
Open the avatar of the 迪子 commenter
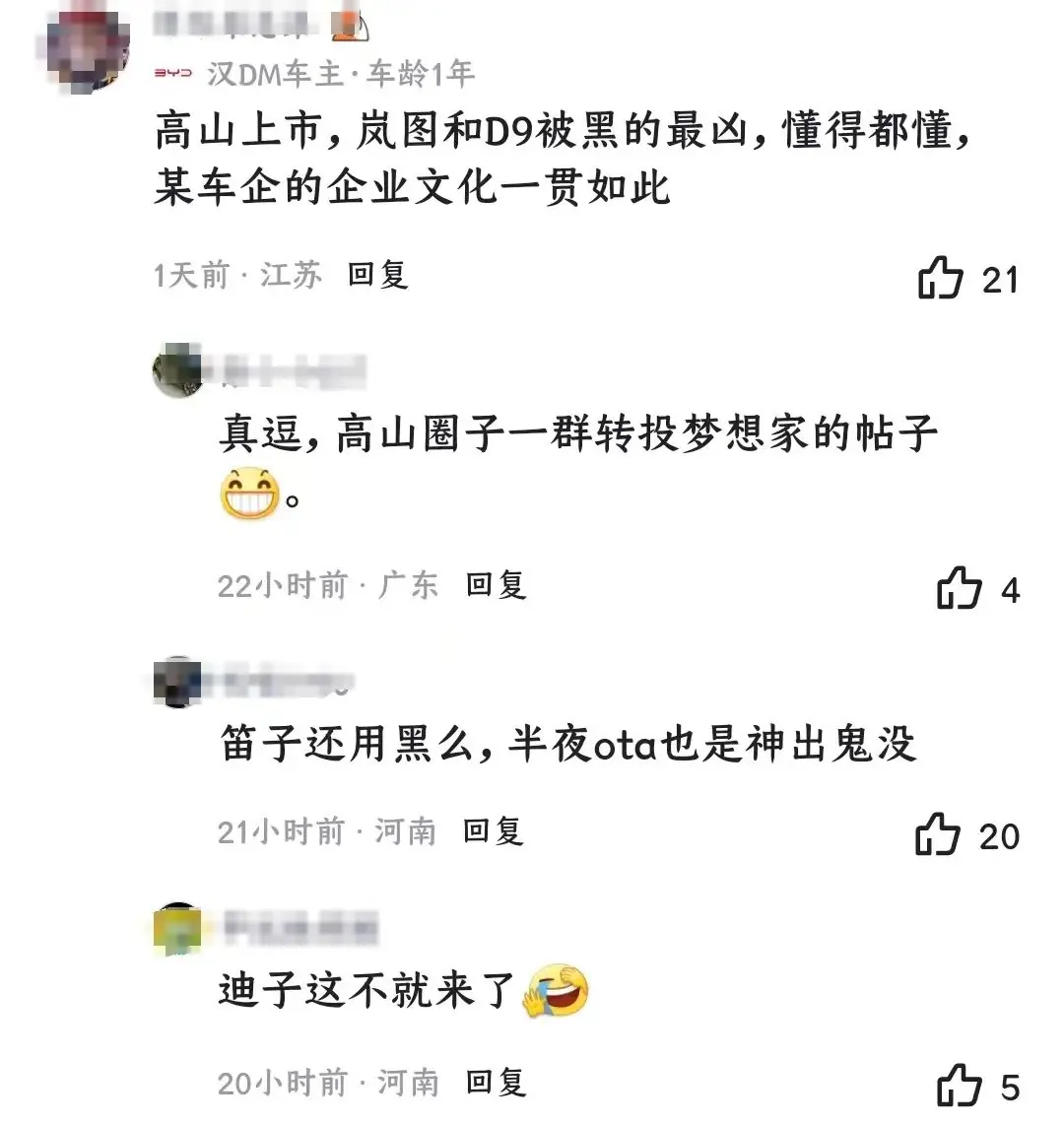pyautogui.click(x=177, y=929)
